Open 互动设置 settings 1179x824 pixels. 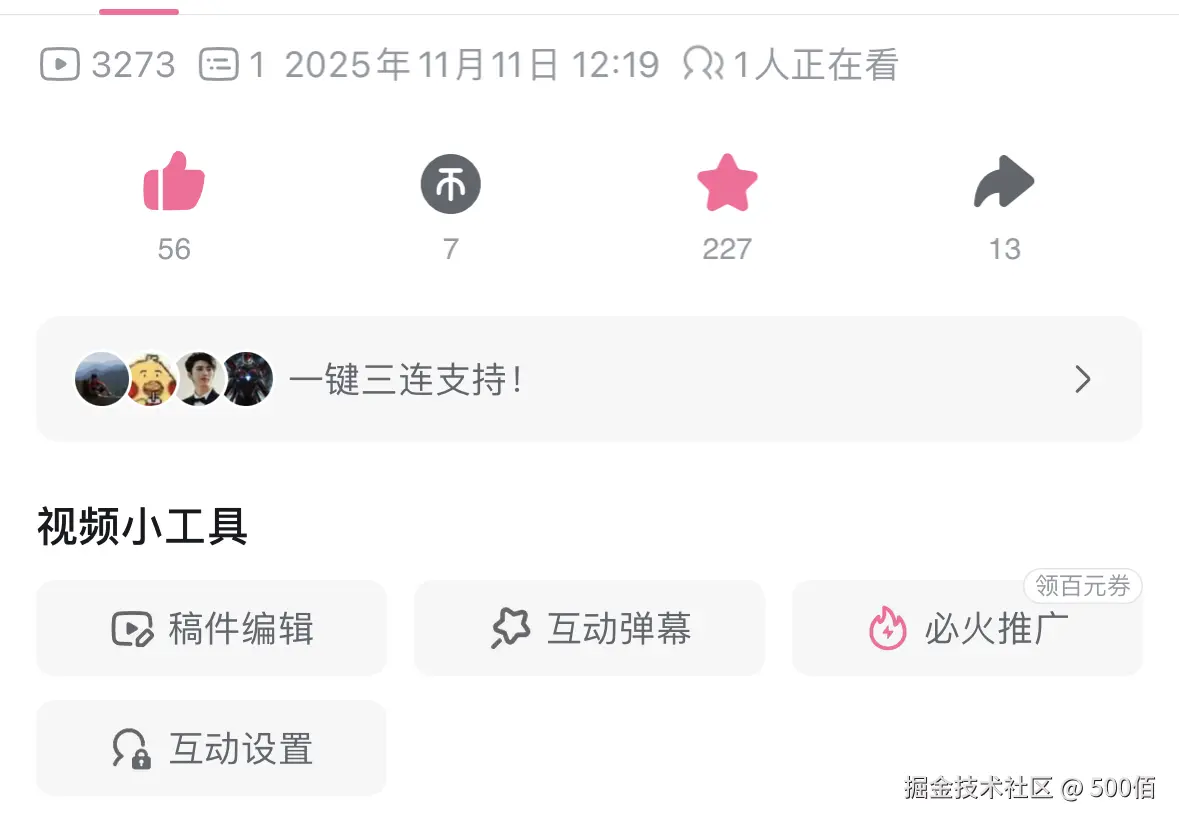pos(212,748)
